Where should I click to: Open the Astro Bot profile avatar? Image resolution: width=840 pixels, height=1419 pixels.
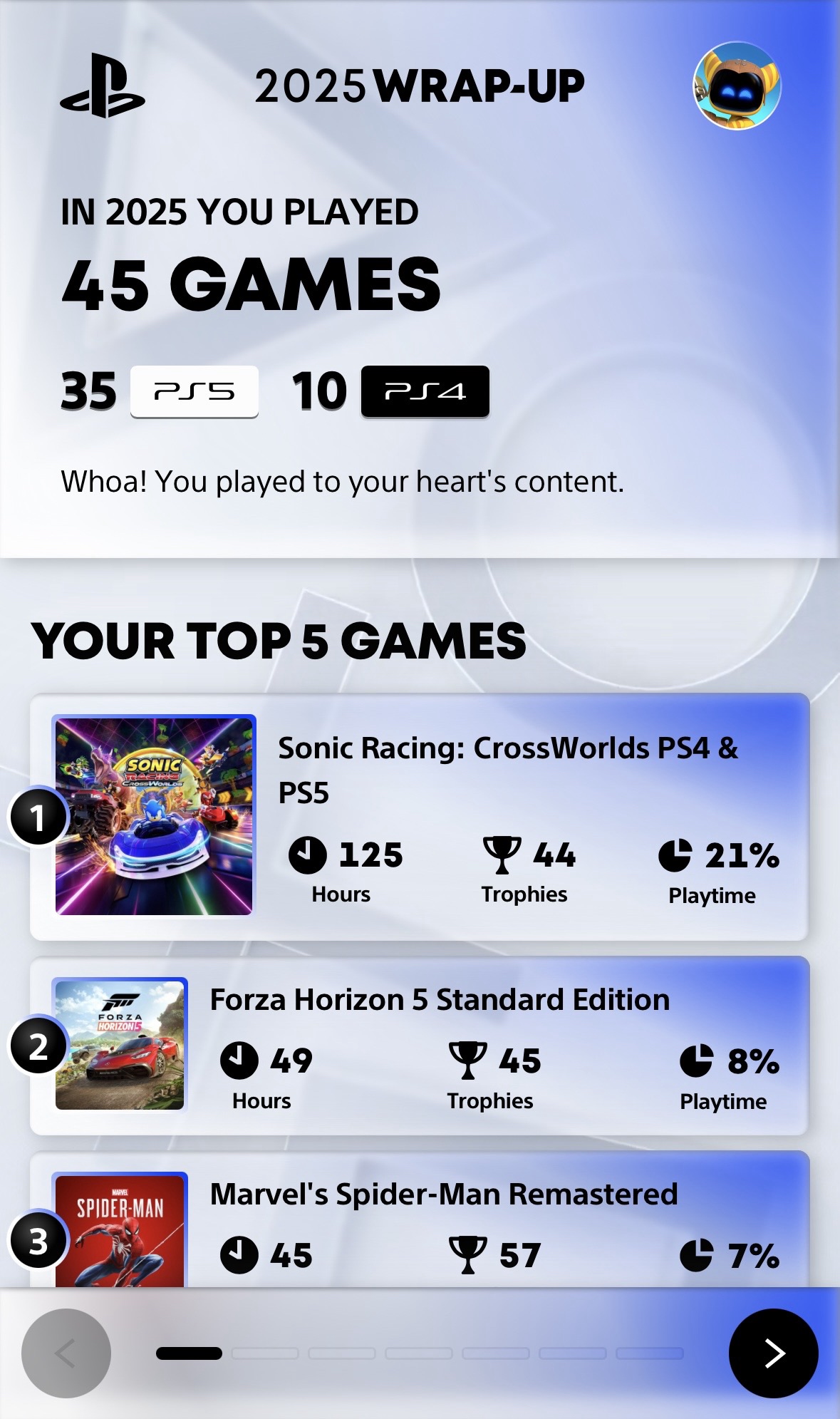pos(737,86)
